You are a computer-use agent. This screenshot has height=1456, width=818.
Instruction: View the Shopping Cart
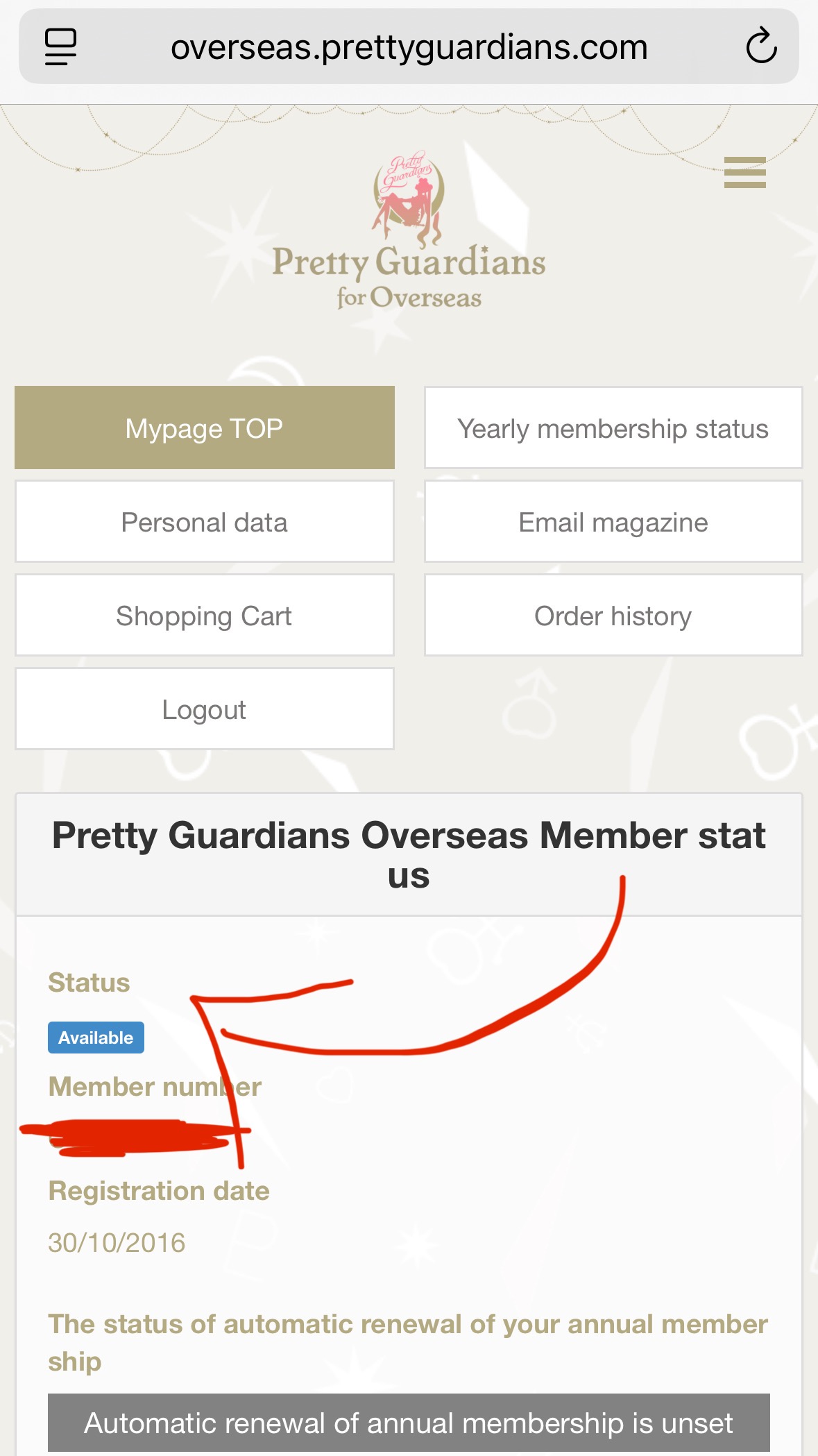point(205,615)
